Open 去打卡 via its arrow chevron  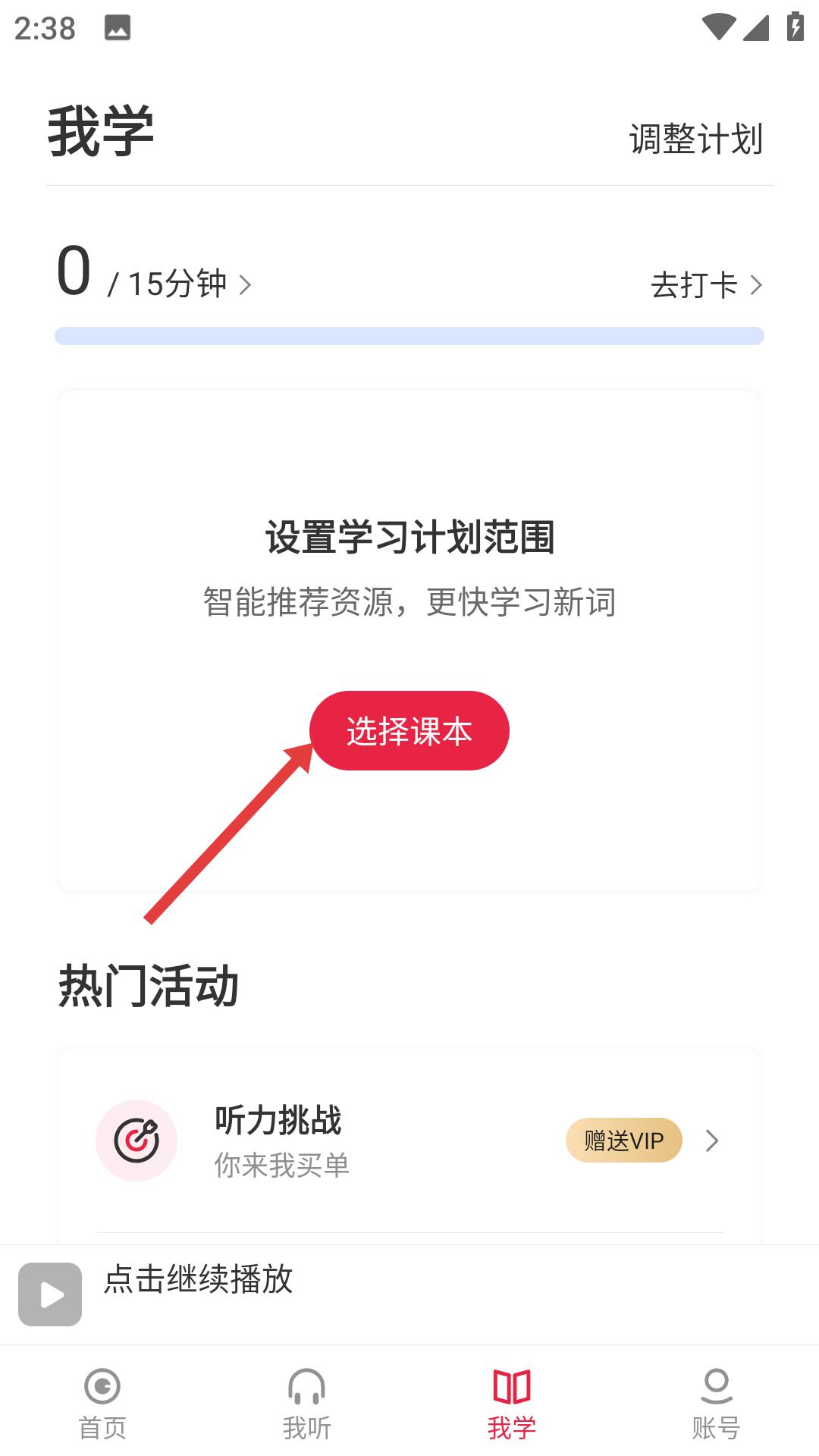tap(758, 284)
